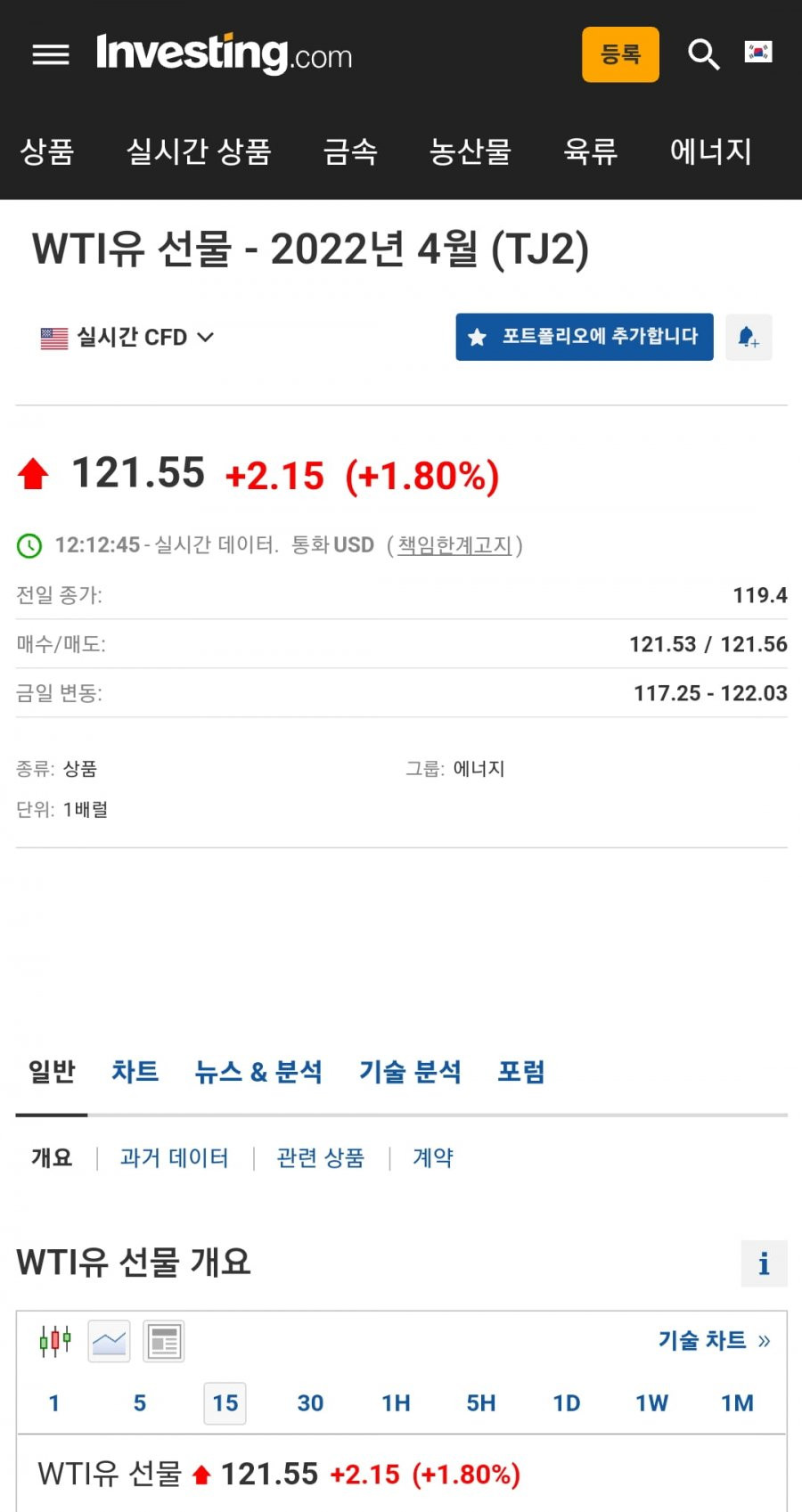Open the search magnifier icon
The height and width of the screenshot is (1512, 802).
pos(703,54)
